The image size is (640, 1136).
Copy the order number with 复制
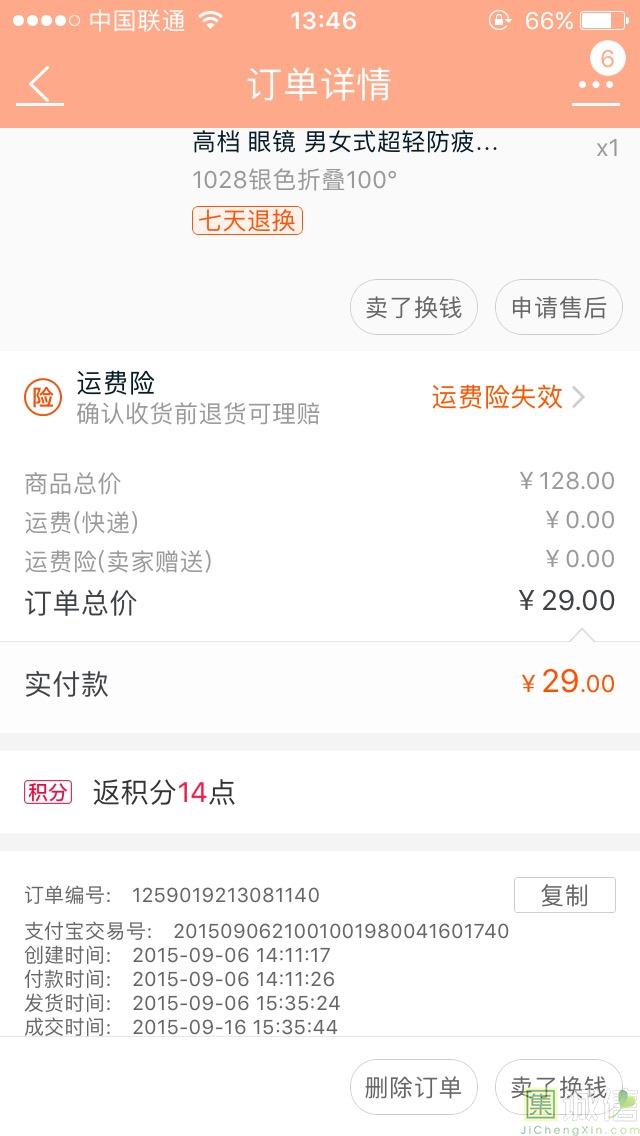tap(564, 895)
